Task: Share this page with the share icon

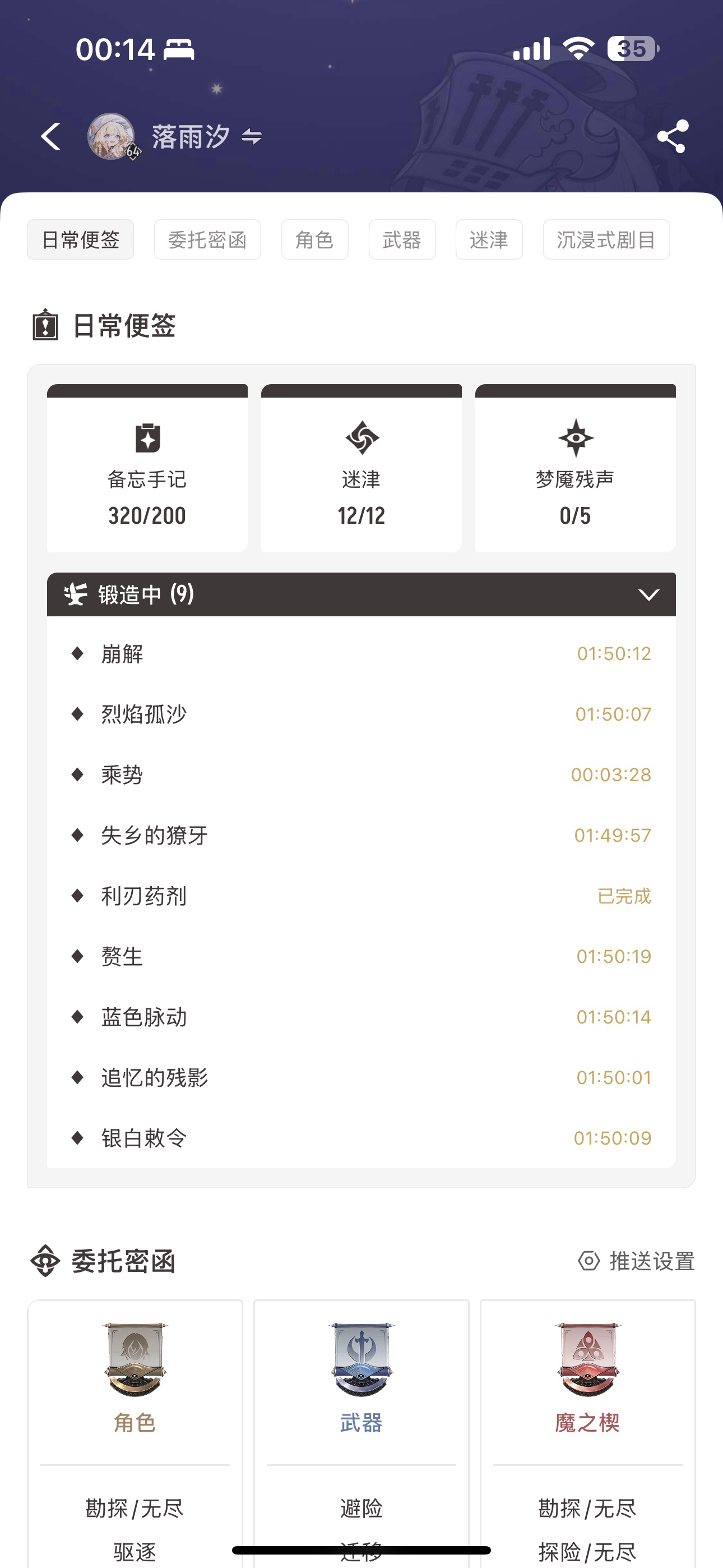Action: (673, 136)
